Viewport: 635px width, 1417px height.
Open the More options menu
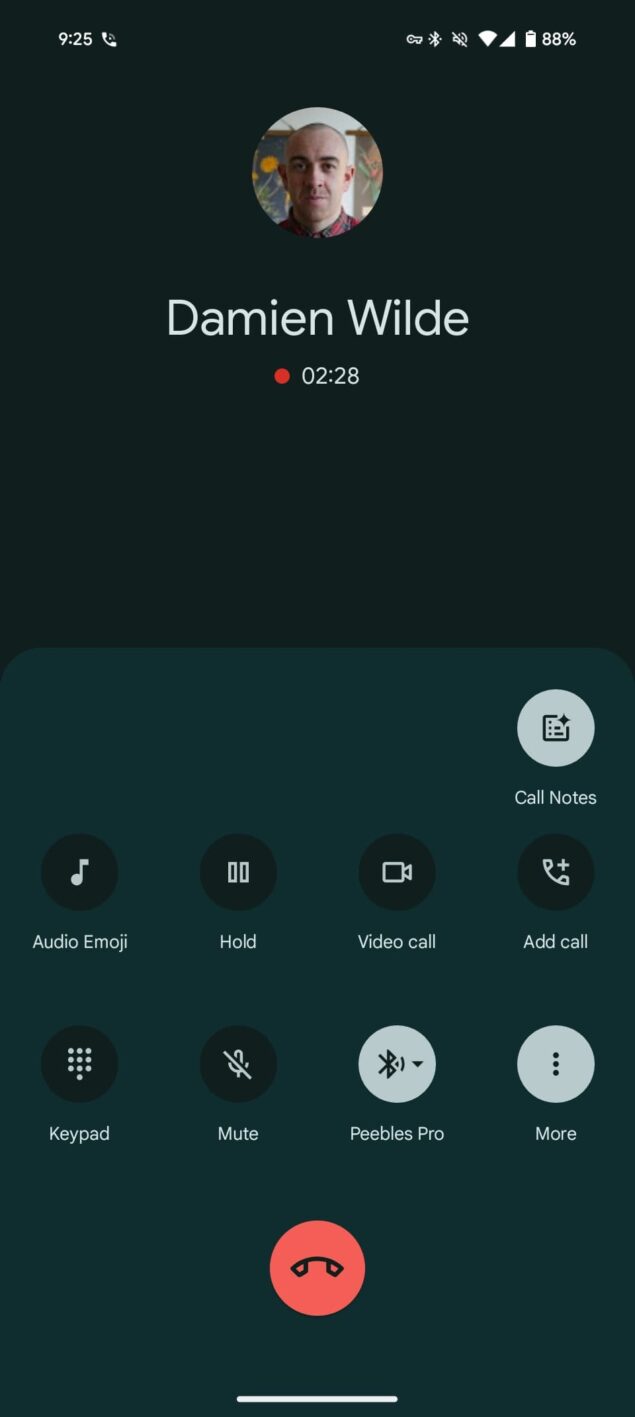click(x=555, y=1064)
